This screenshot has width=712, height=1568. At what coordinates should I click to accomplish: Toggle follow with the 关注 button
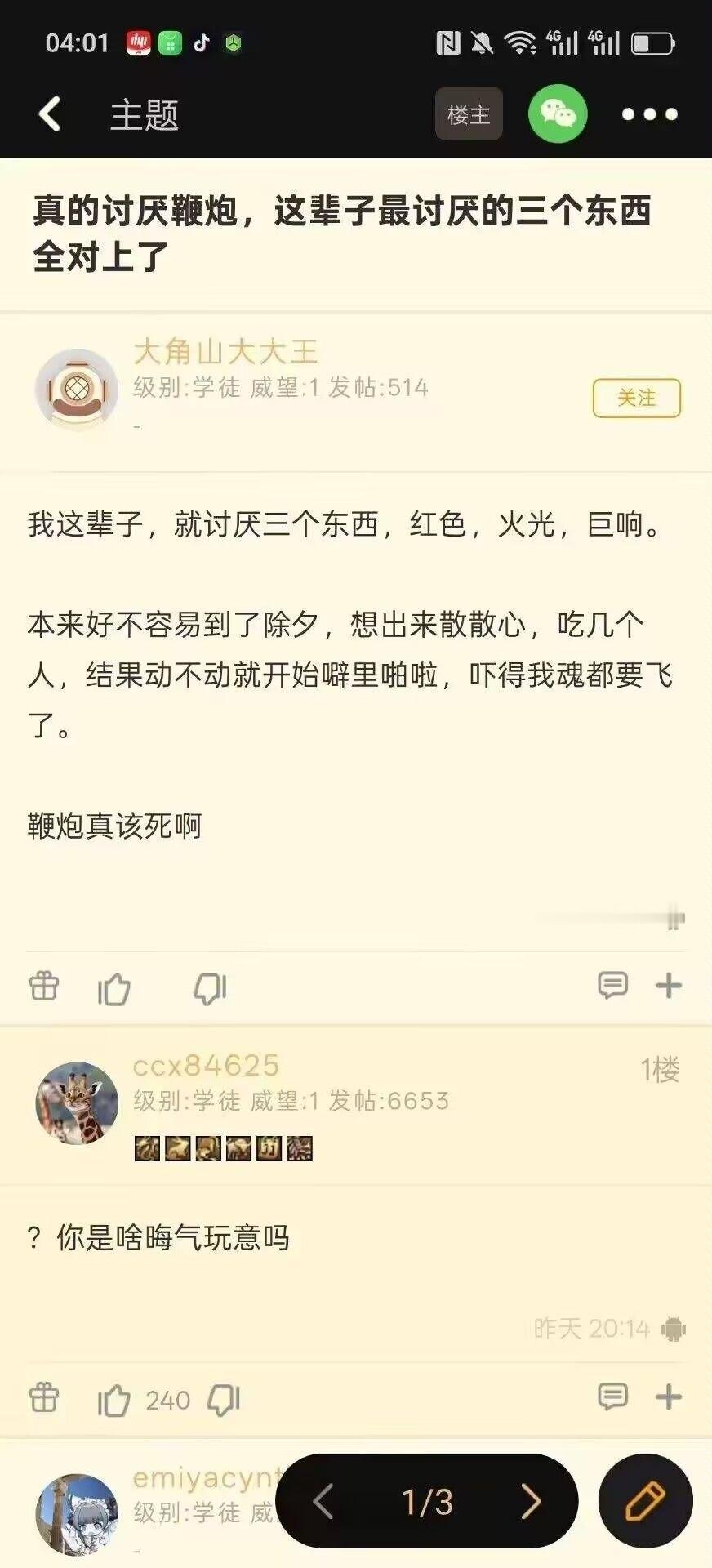pos(637,398)
